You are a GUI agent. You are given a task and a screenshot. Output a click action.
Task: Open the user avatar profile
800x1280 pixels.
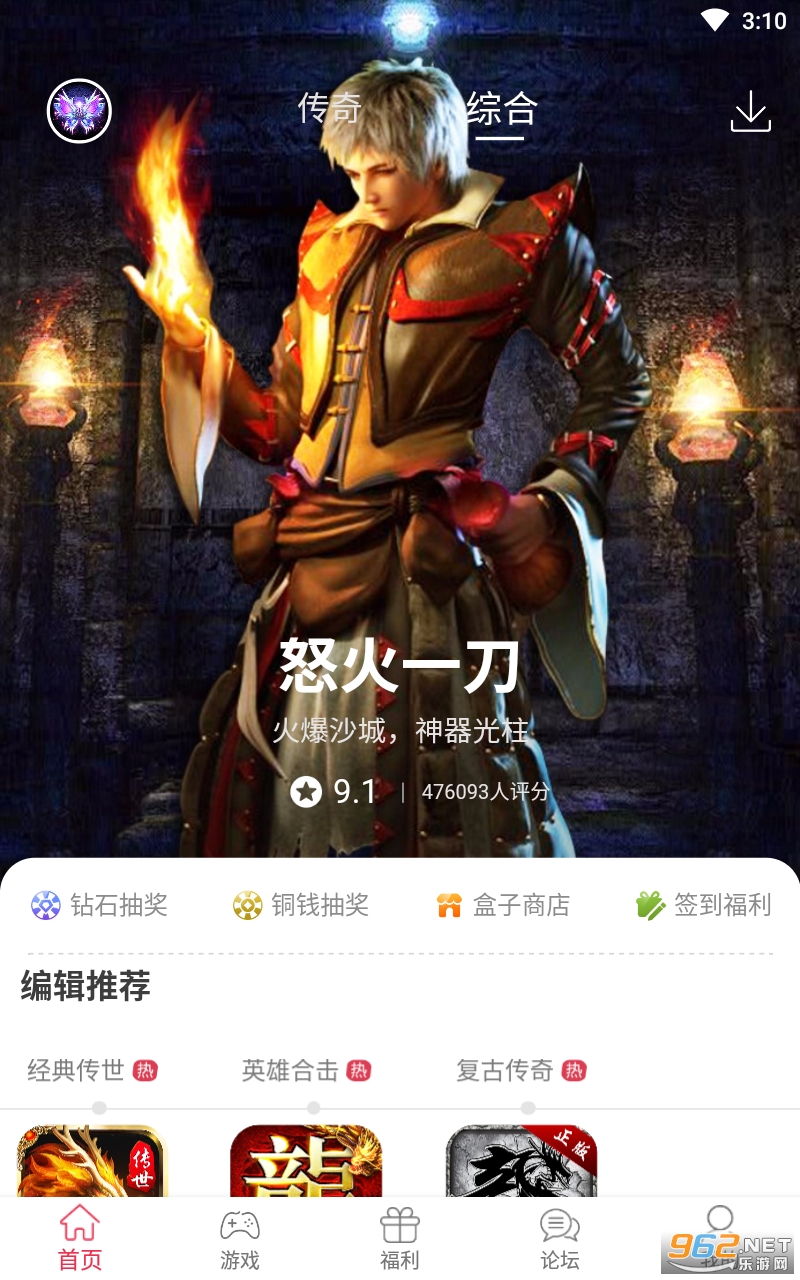point(79,111)
